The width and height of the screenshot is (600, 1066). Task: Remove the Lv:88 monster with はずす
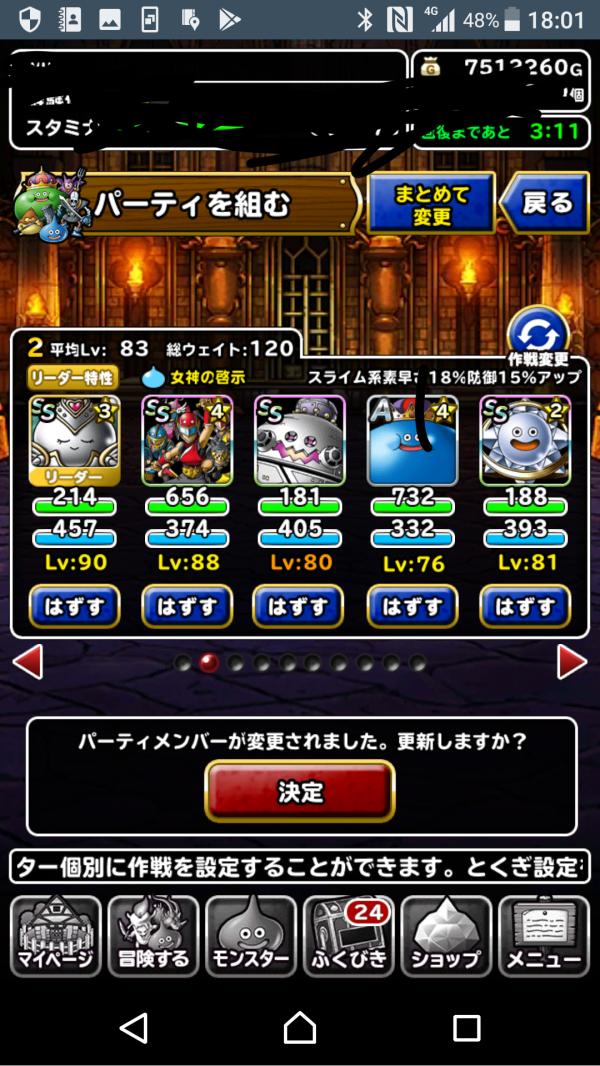(187, 606)
